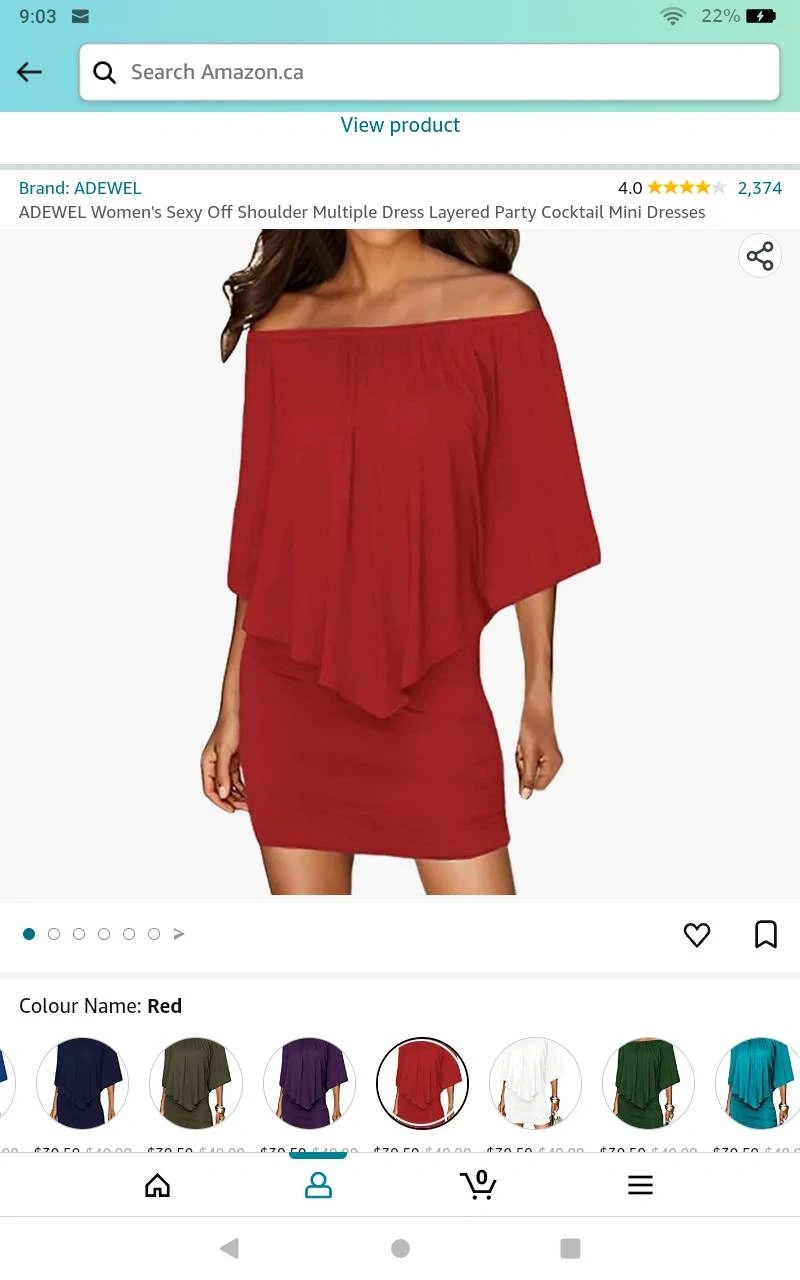Tap the Search Amazon.ca field
This screenshot has height=1280, width=800.
(430, 72)
